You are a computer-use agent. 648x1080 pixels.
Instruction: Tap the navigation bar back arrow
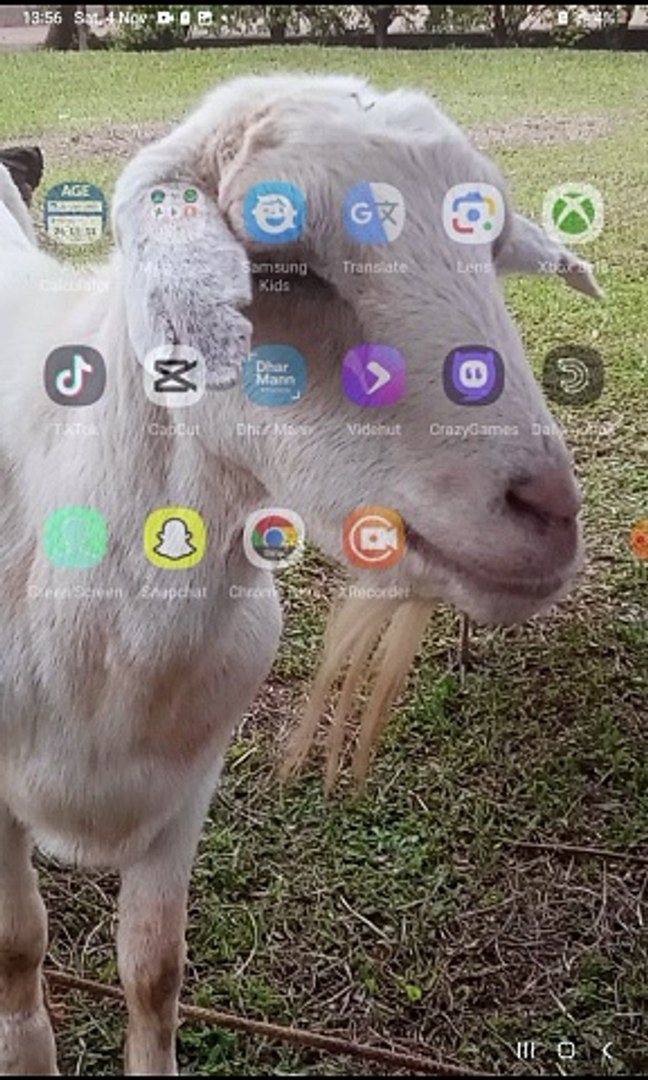coord(606,1049)
